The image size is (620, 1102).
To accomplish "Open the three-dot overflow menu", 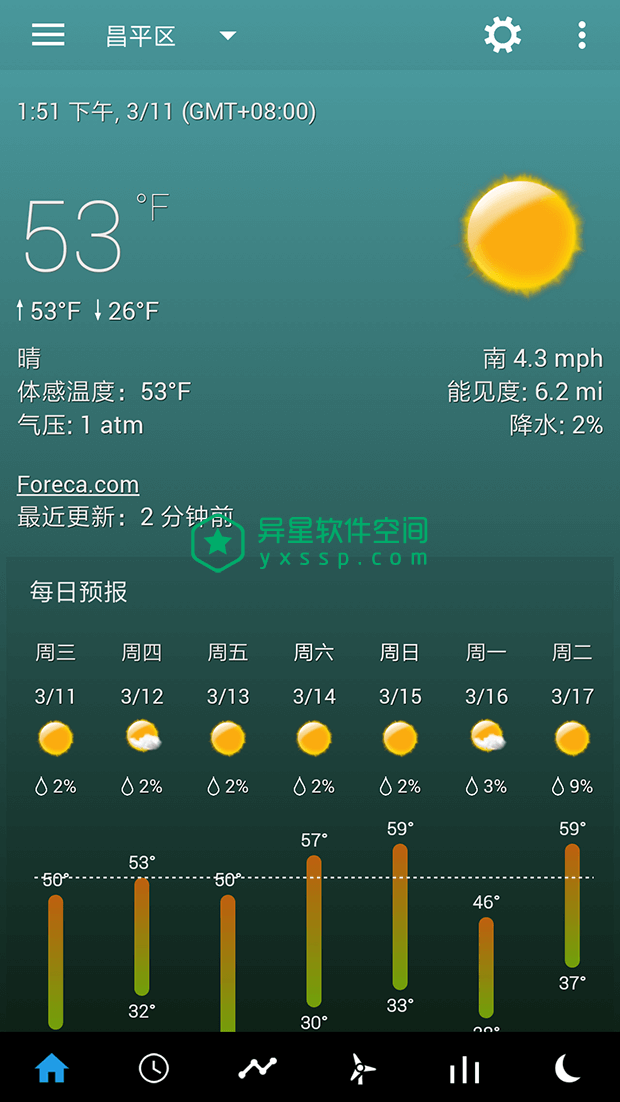I will point(581,34).
